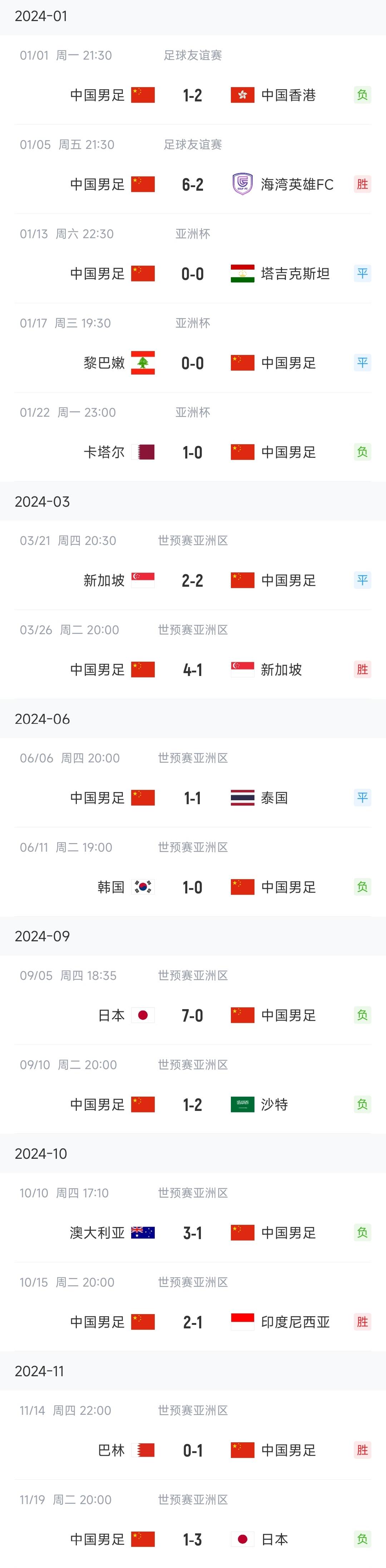Image resolution: width=386 pixels, height=1568 pixels.
Task: Select the 1-1 match against 泰国
Action: pyautogui.click(x=192, y=798)
